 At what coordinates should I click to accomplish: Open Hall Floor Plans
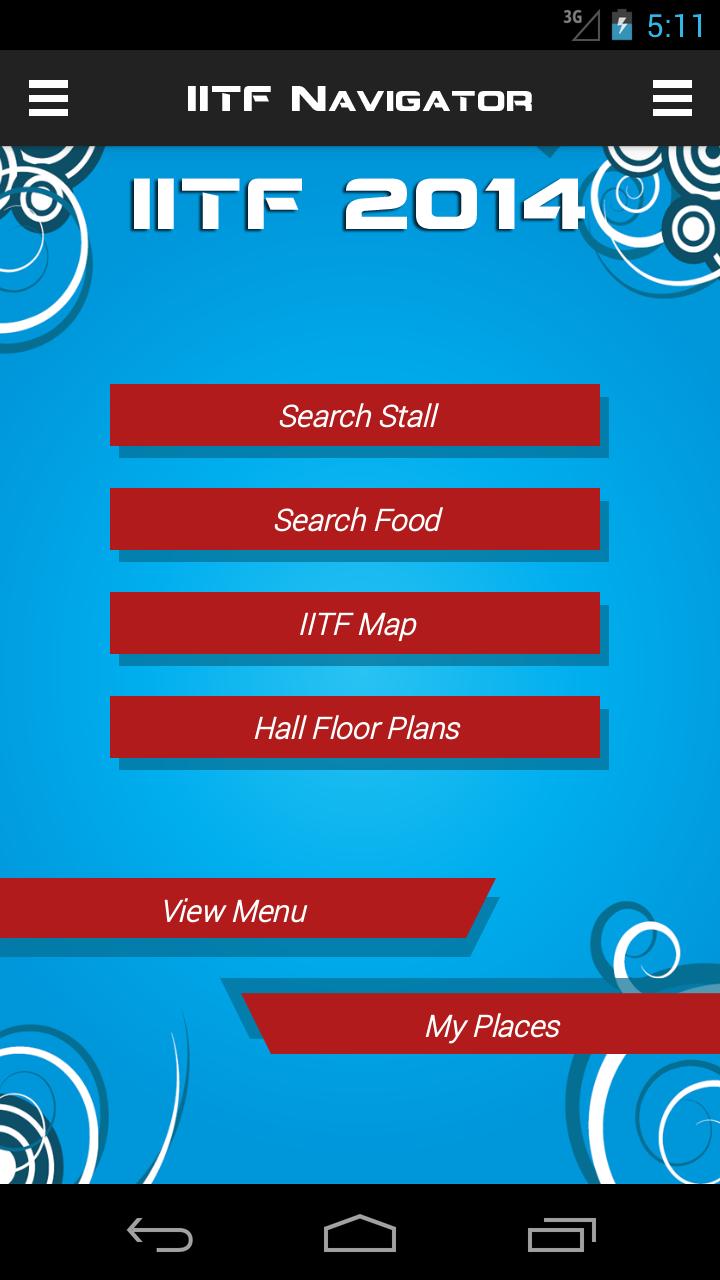tap(356, 727)
